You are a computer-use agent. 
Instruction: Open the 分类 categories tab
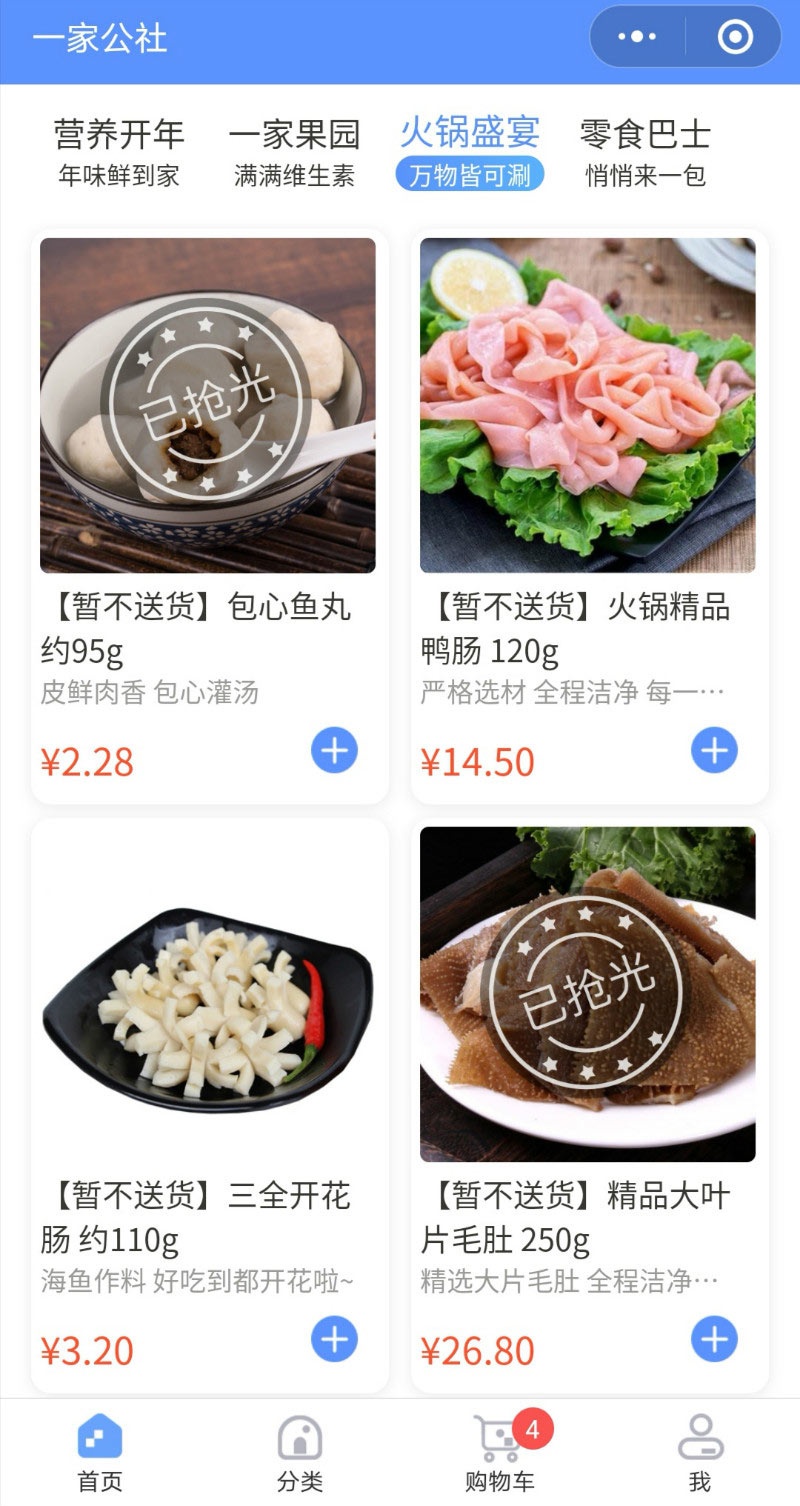click(x=300, y=1451)
